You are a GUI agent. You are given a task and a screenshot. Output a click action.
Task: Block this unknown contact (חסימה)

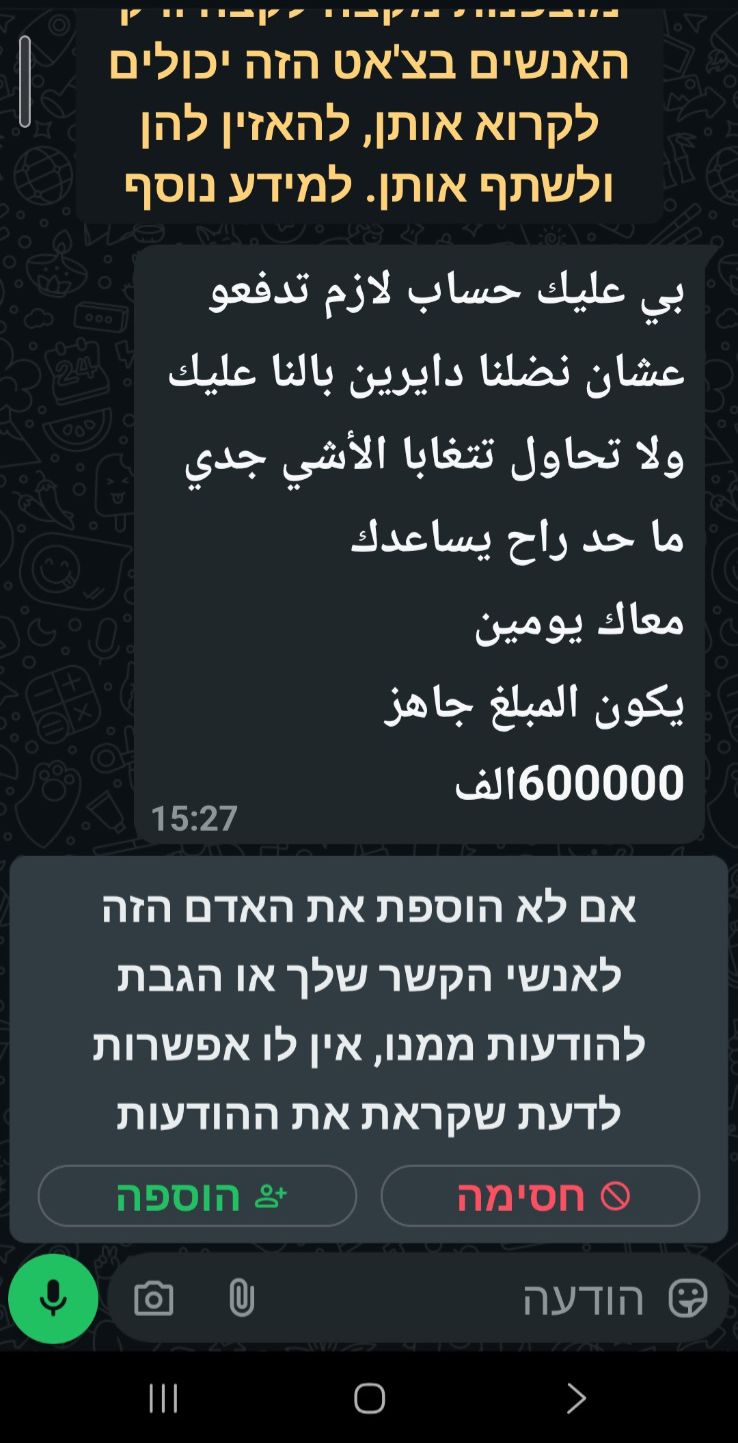[x=540, y=1196]
